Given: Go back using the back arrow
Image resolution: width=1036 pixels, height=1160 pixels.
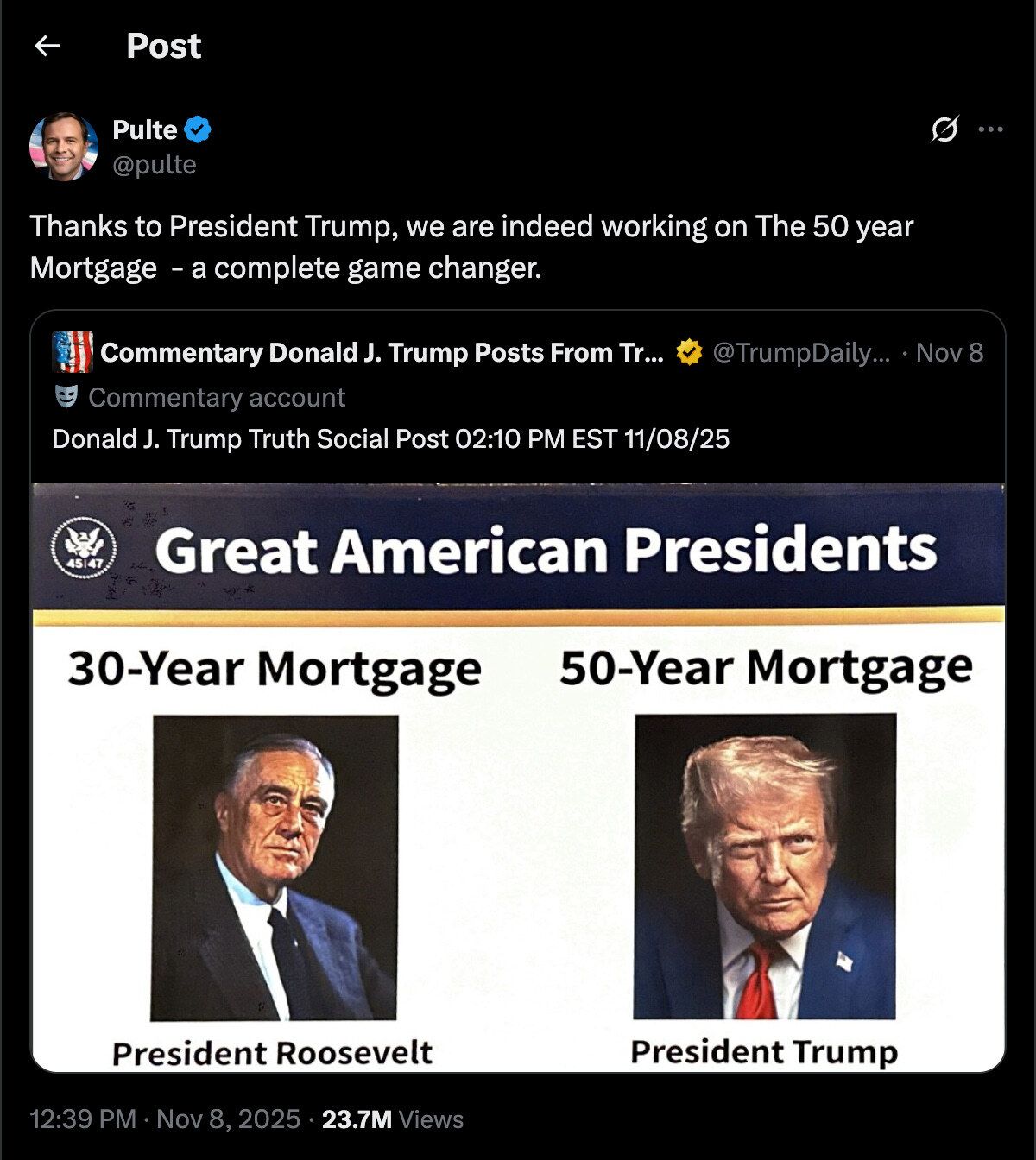Looking at the screenshot, I should point(47,46).
